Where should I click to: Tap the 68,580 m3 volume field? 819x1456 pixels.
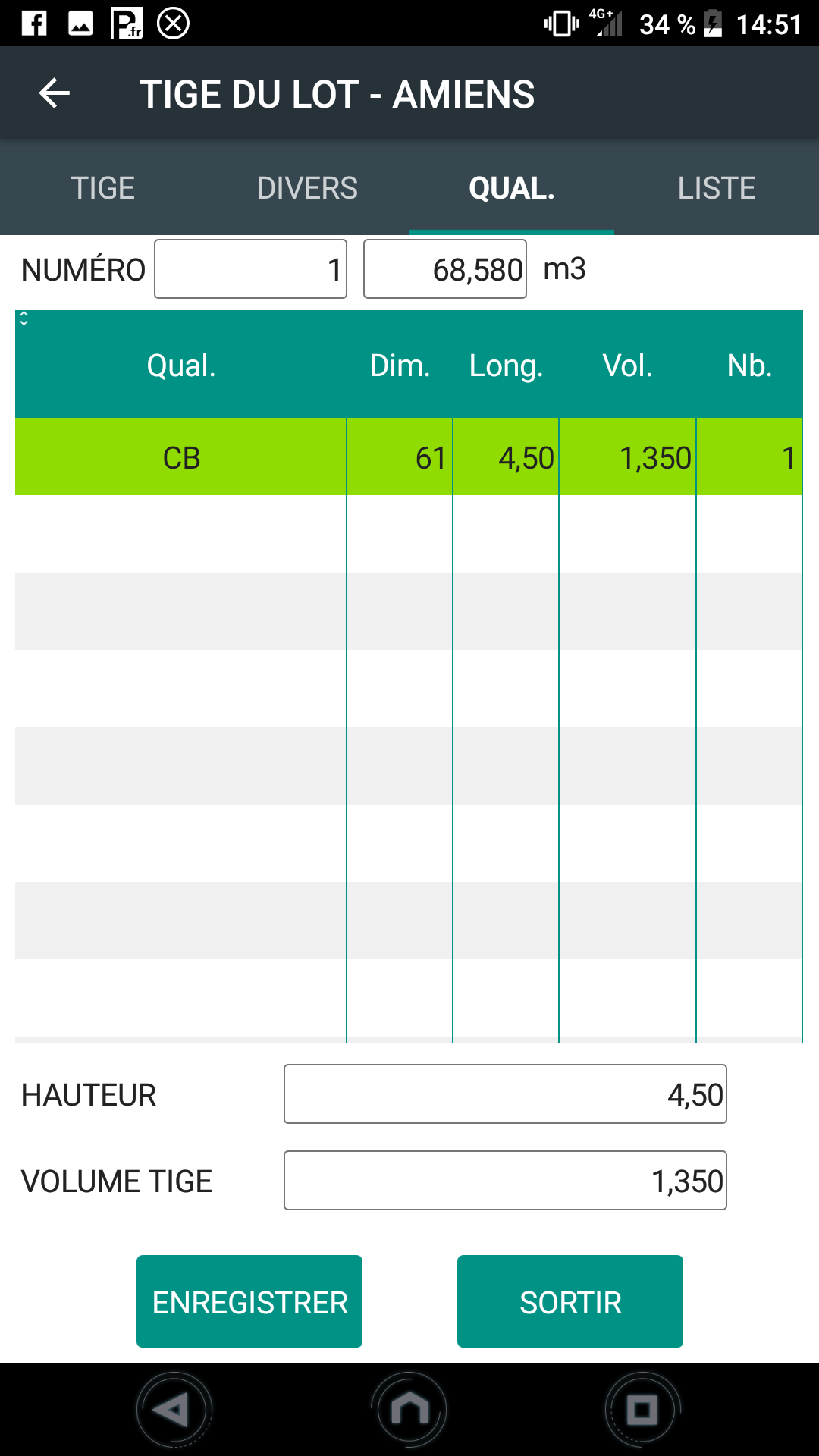tap(445, 269)
